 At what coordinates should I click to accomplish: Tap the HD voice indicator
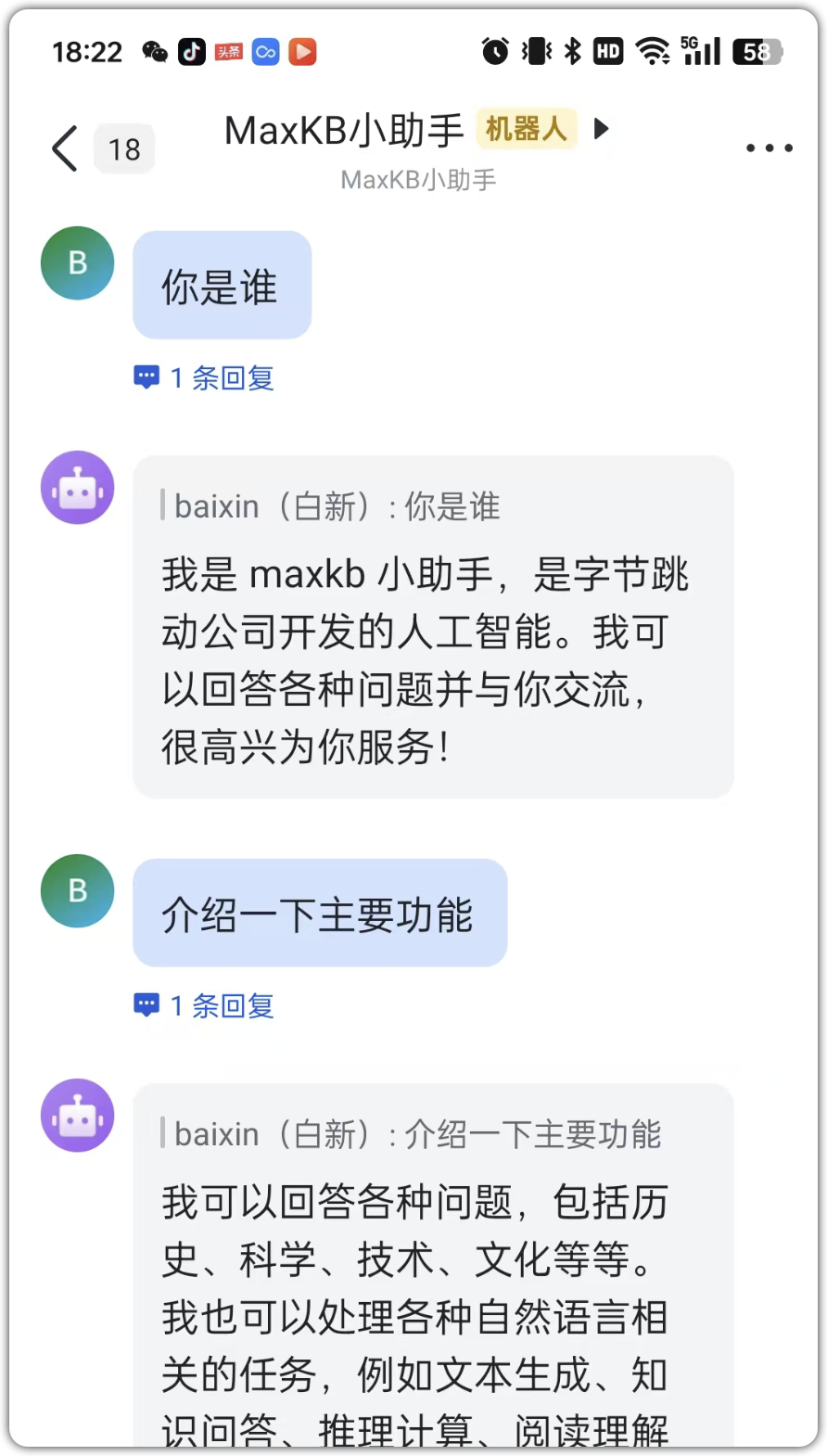point(609,51)
